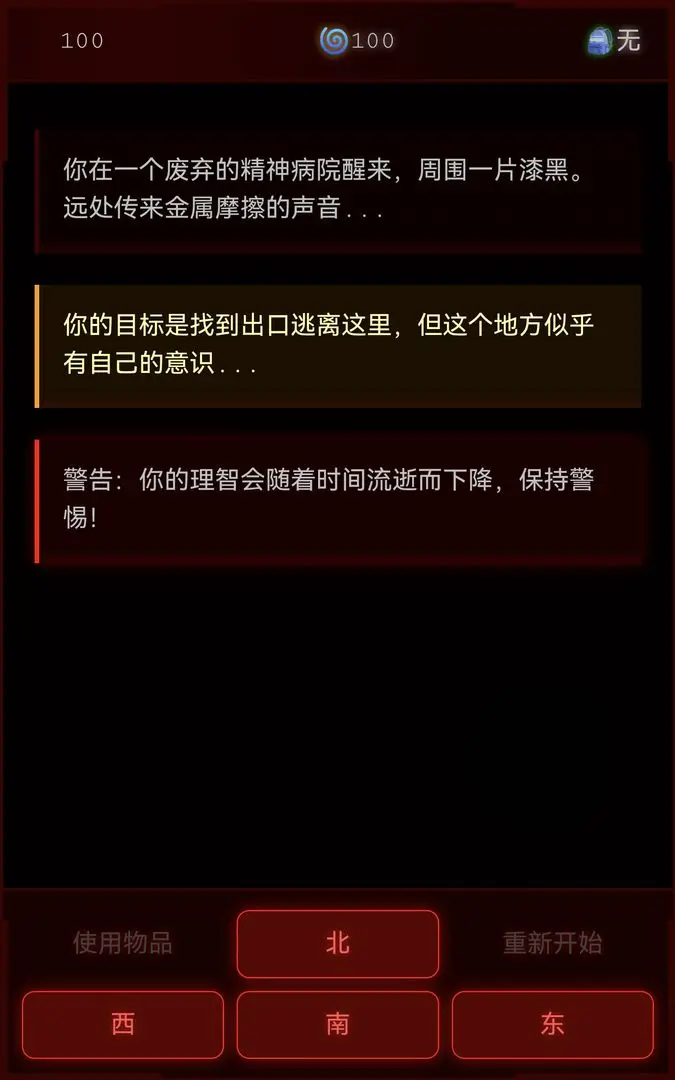Restart the game via 重新开始
This screenshot has width=675, height=1080.
click(552, 943)
